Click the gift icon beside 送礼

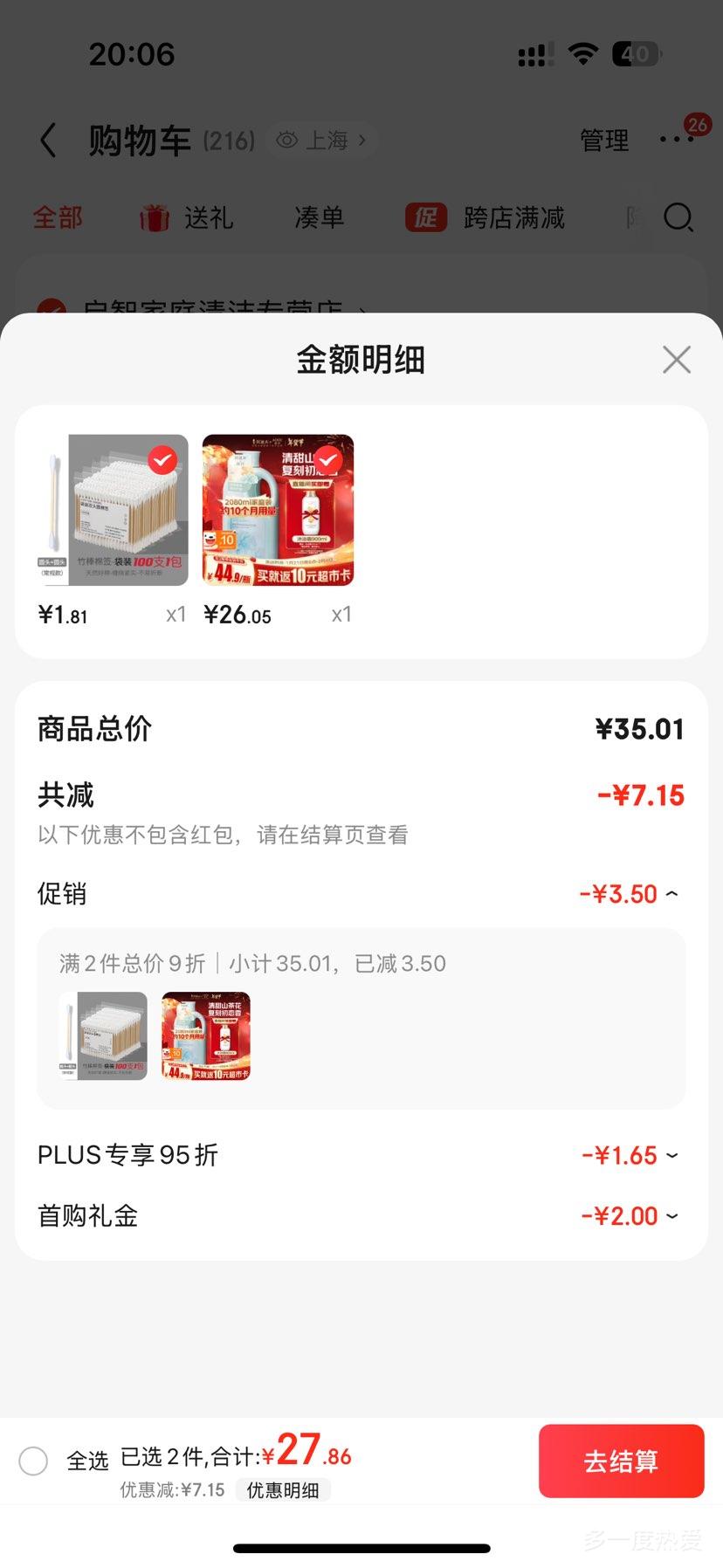tap(154, 217)
